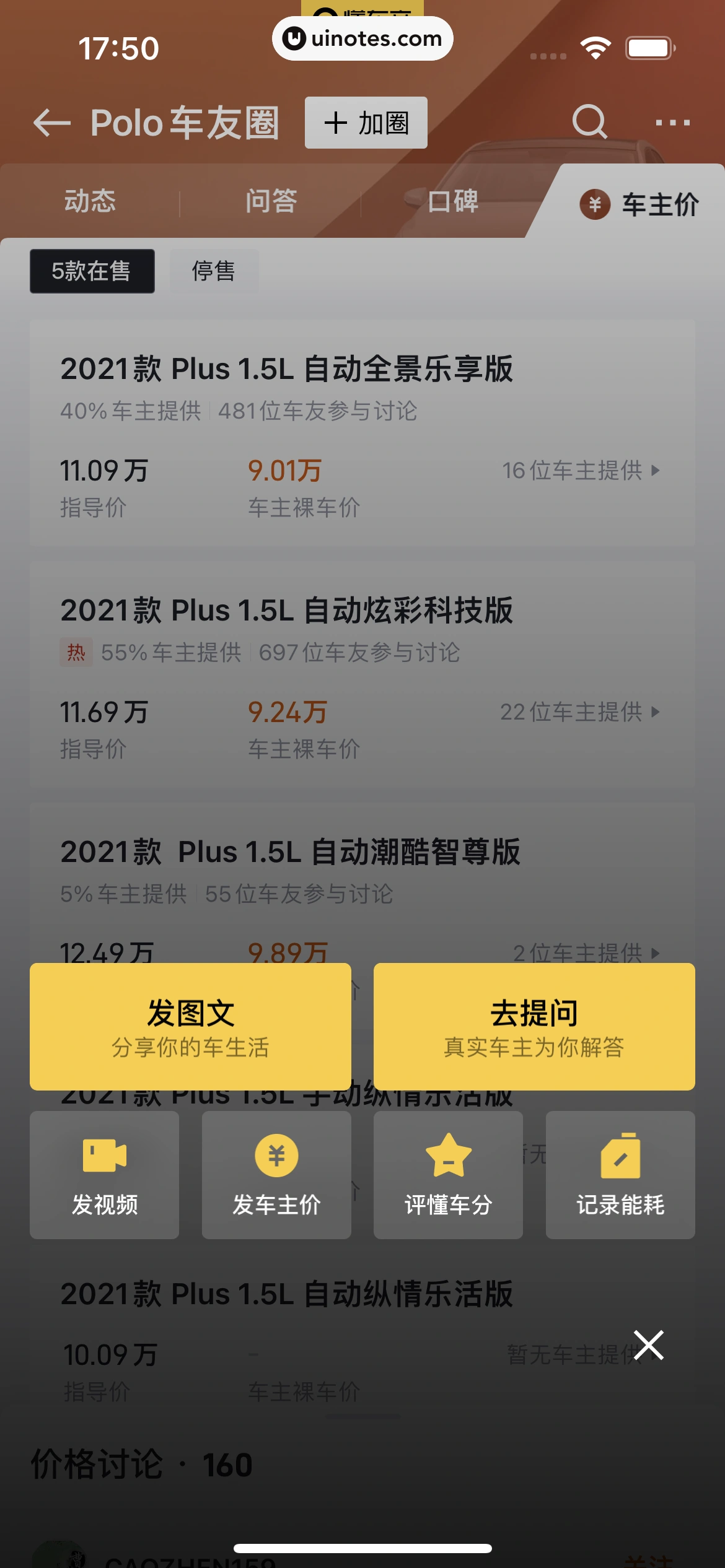Screen dimensions: 725x1568
Task: Close the posting options overlay
Action: coord(648,1345)
